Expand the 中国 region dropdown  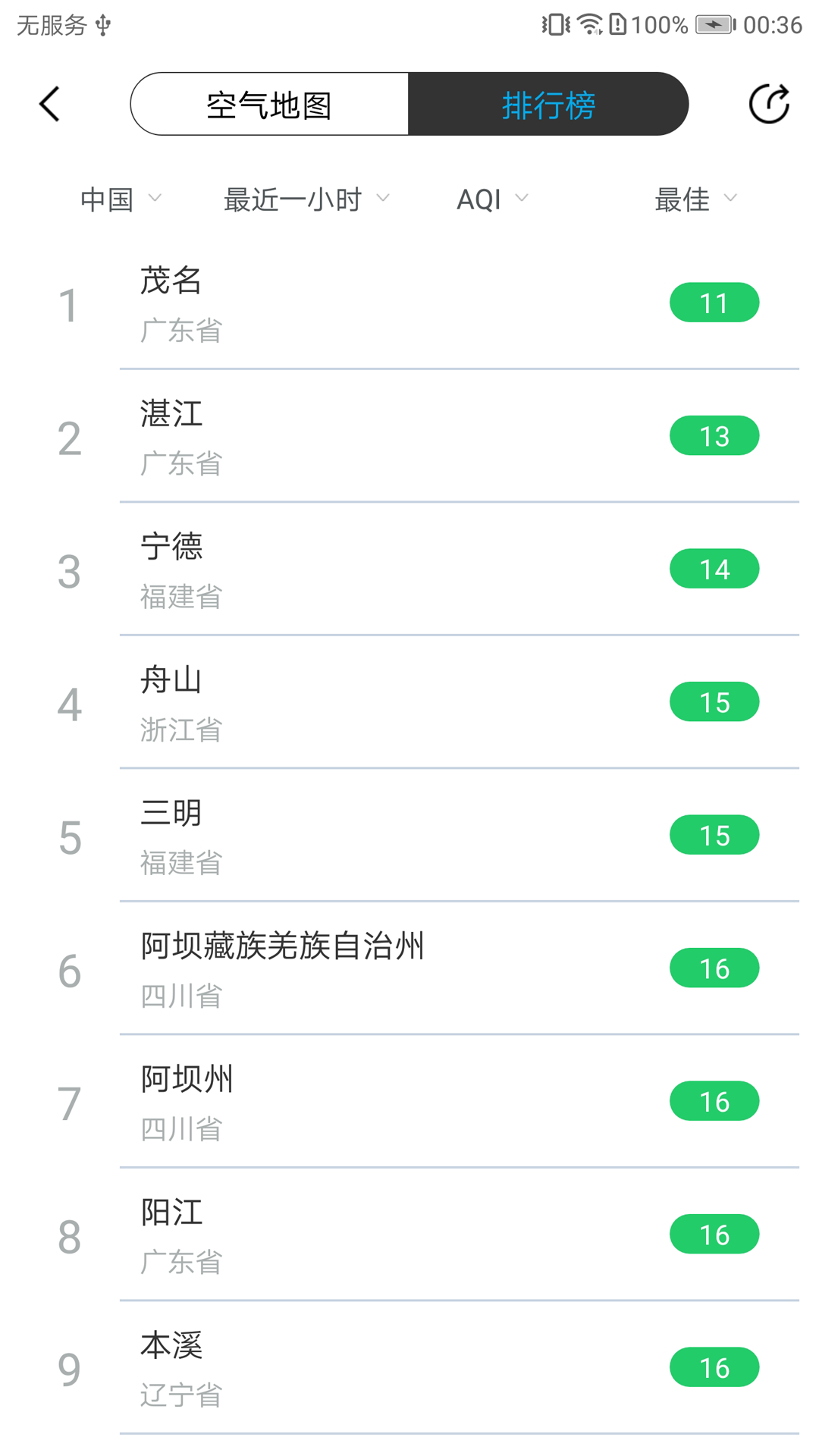(121, 199)
